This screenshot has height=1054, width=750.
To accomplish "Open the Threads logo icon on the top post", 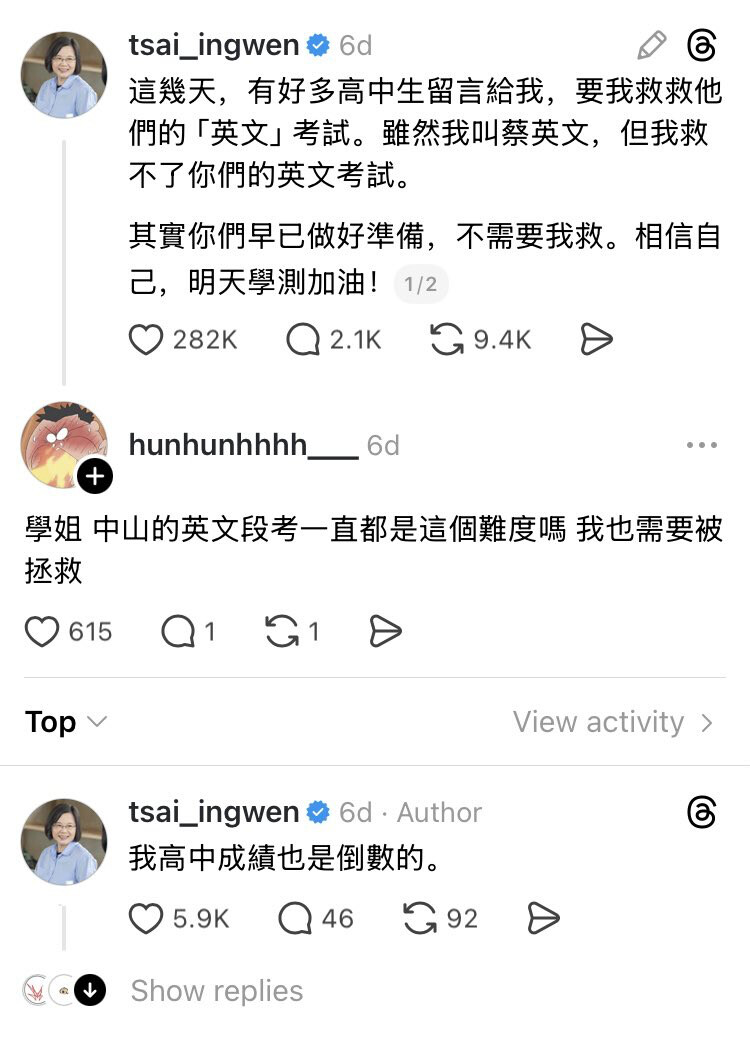I will pyautogui.click(x=702, y=45).
